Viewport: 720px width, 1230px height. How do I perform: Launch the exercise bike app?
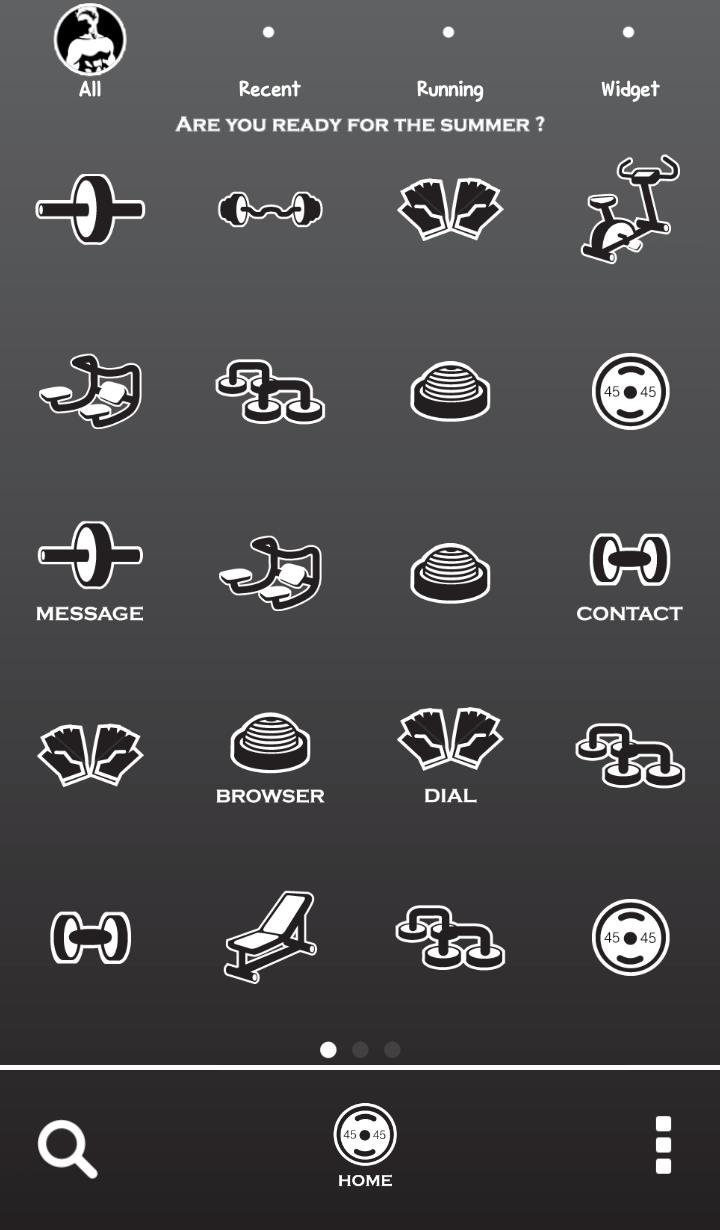click(630, 209)
